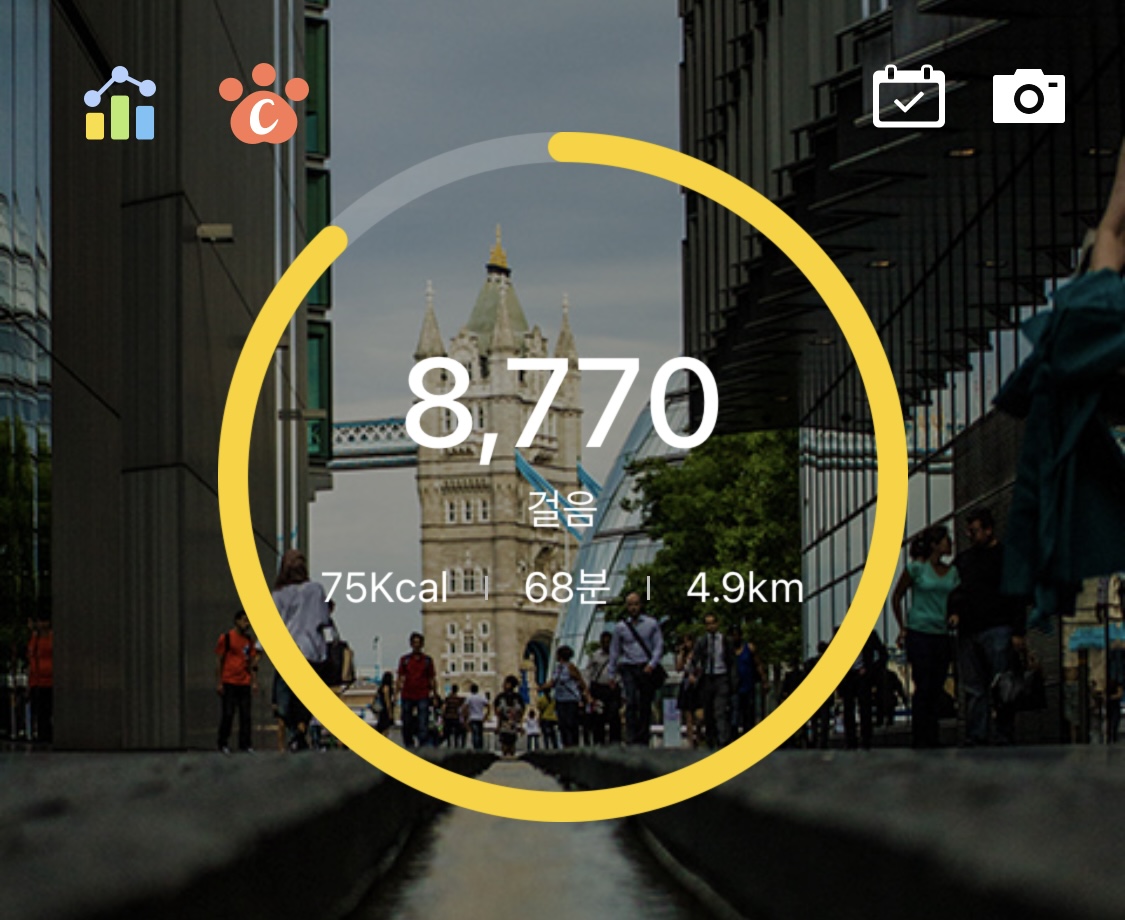The width and height of the screenshot is (1125, 920).
Task: Tap the 8,770 step count circle
Action: [x=563, y=477]
